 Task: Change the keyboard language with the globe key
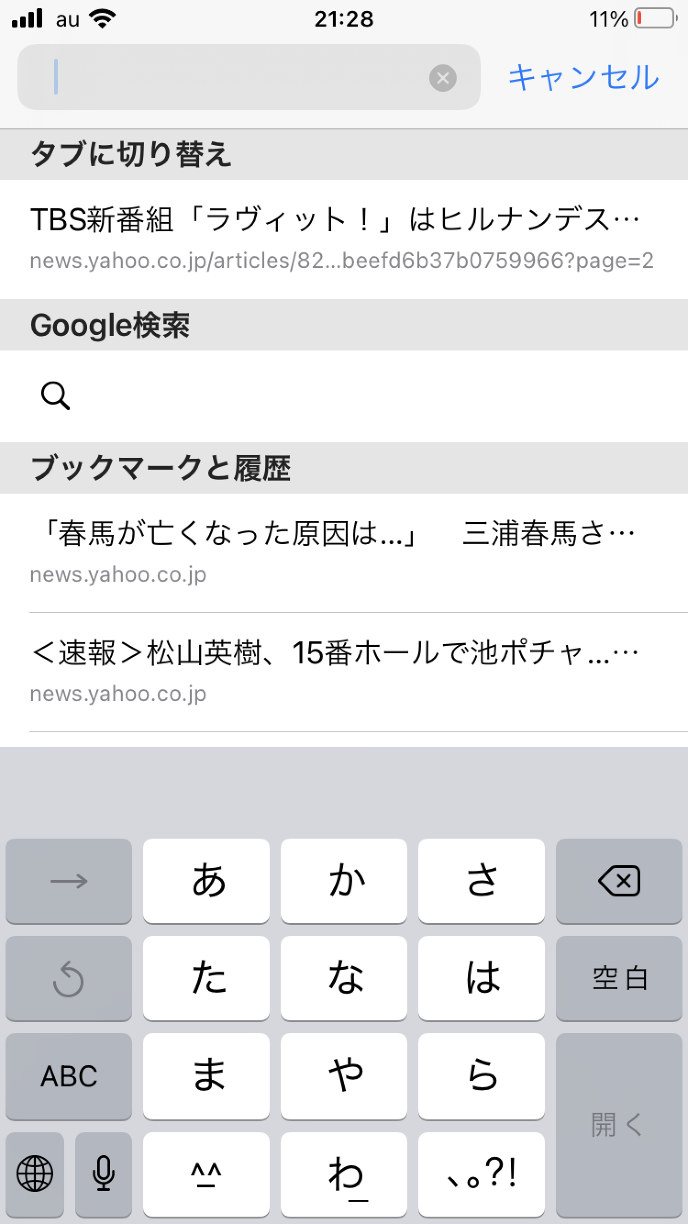[x=35, y=1173]
